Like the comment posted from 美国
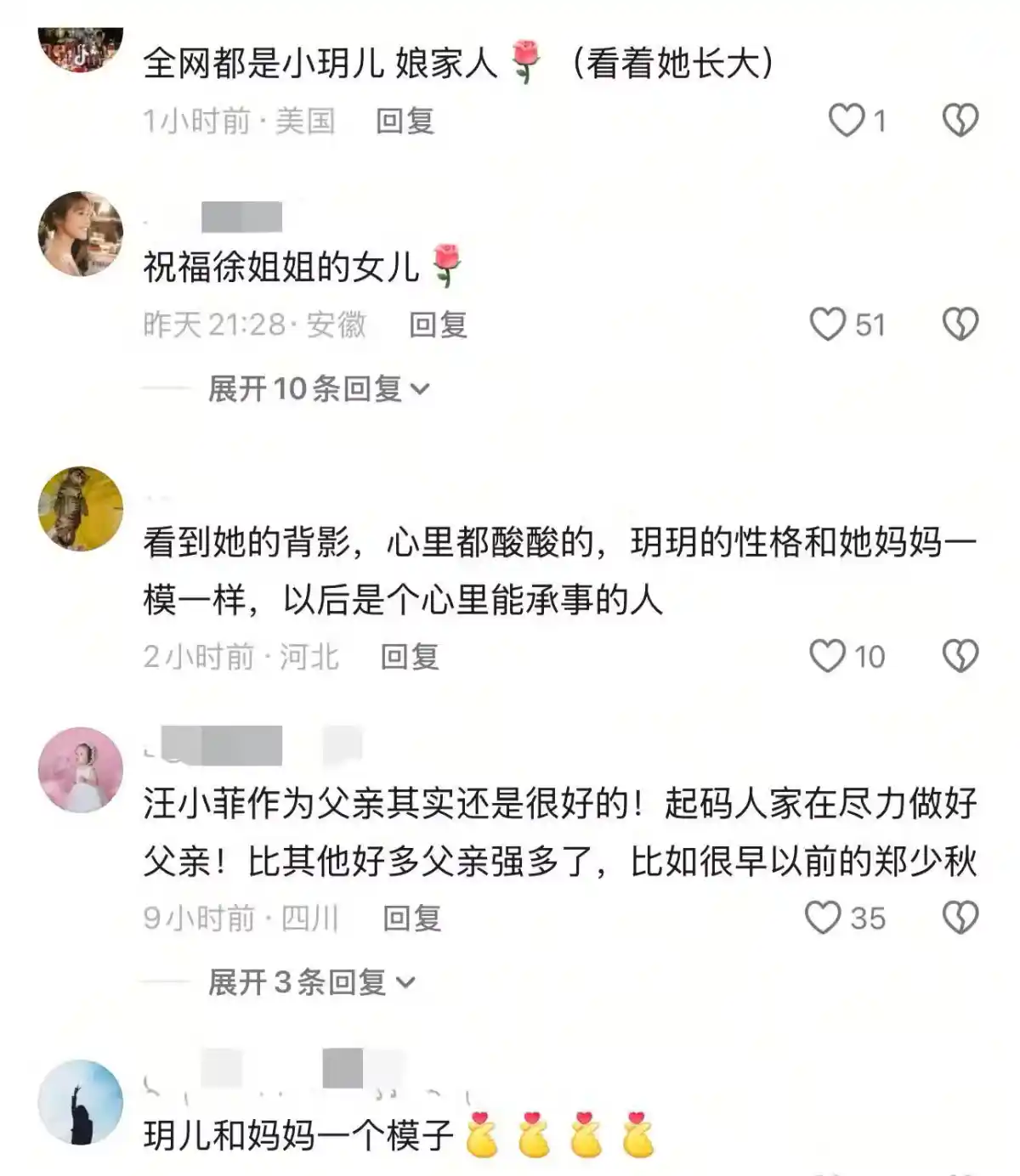The width and height of the screenshot is (1020, 1176). (847, 120)
